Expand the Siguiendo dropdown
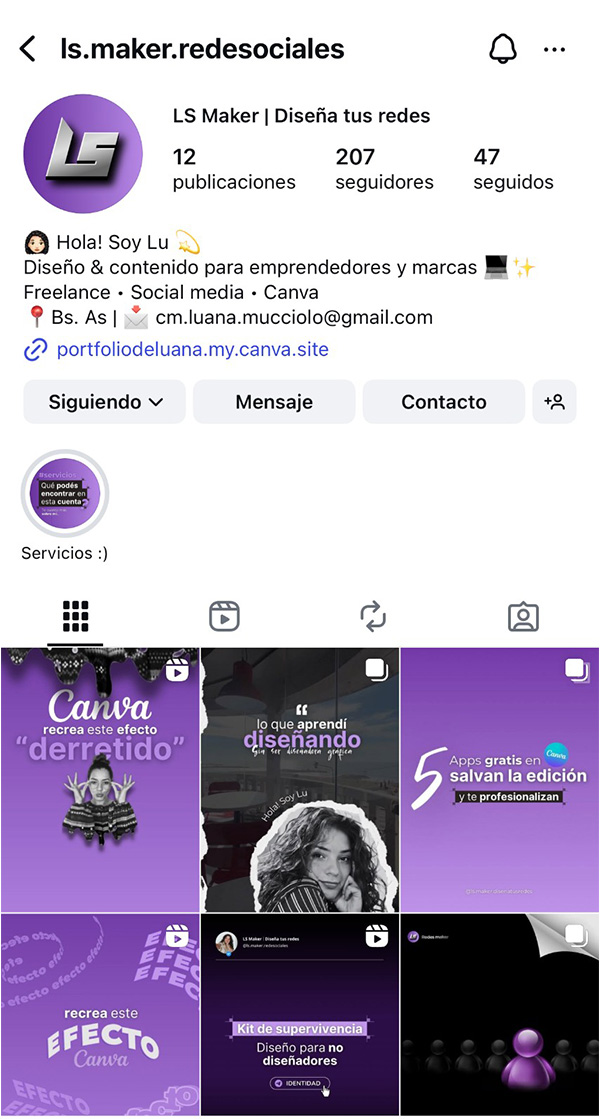Screen dimensions: 600x1119 click(x=105, y=402)
